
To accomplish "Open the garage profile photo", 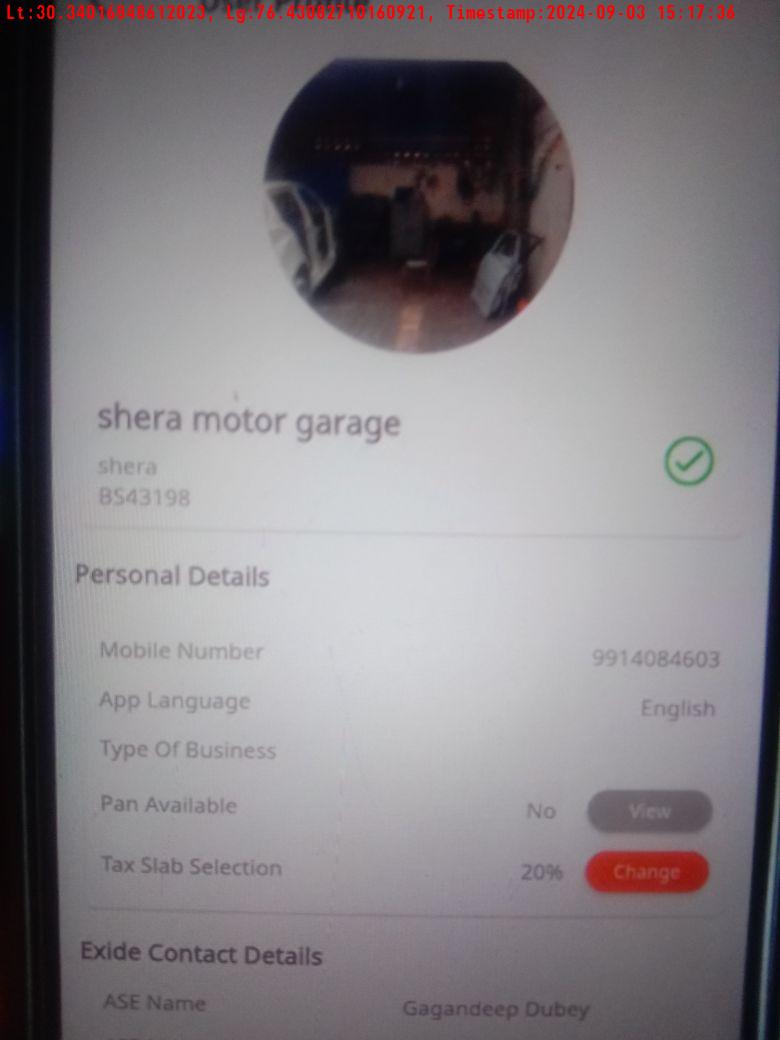I will coord(419,205).
